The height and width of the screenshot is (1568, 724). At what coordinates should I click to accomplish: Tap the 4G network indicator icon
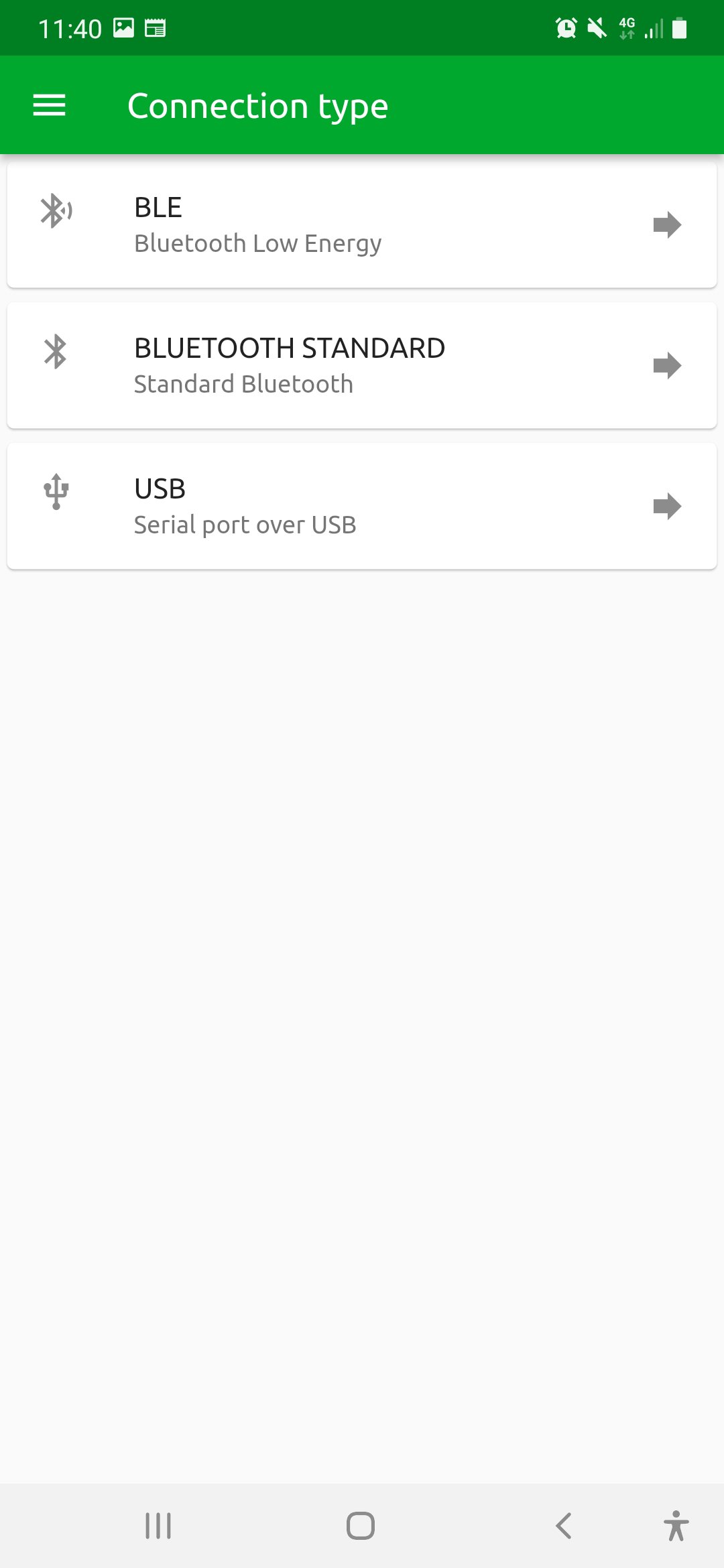coord(627,27)
